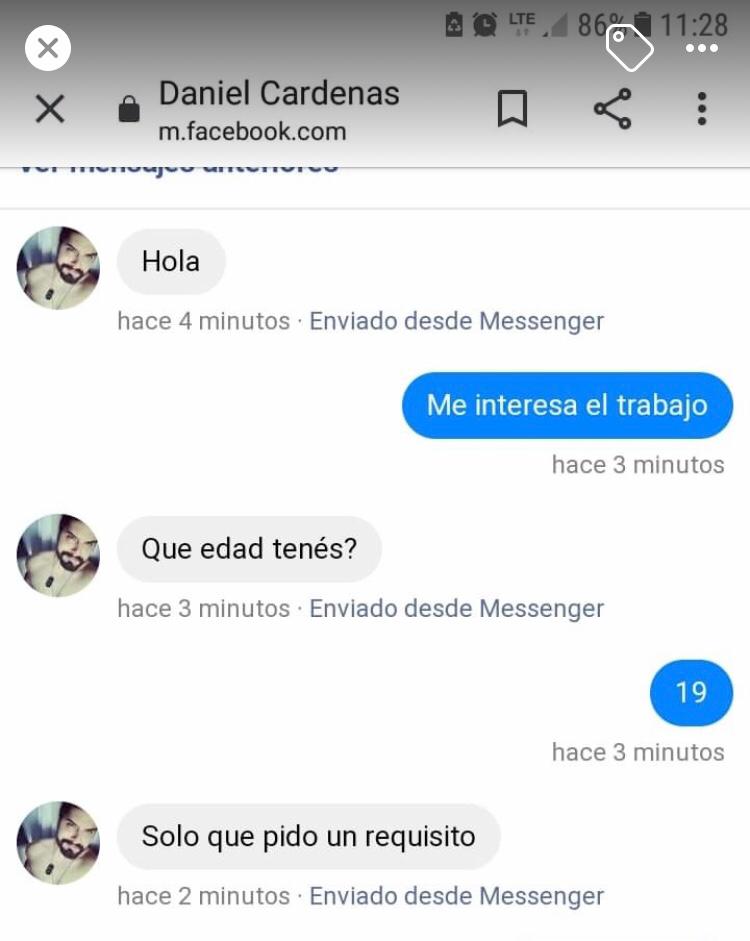Open the profile photo beside "Hola"
Viewport: 750px width, 941px height.
tap(58, 268)
